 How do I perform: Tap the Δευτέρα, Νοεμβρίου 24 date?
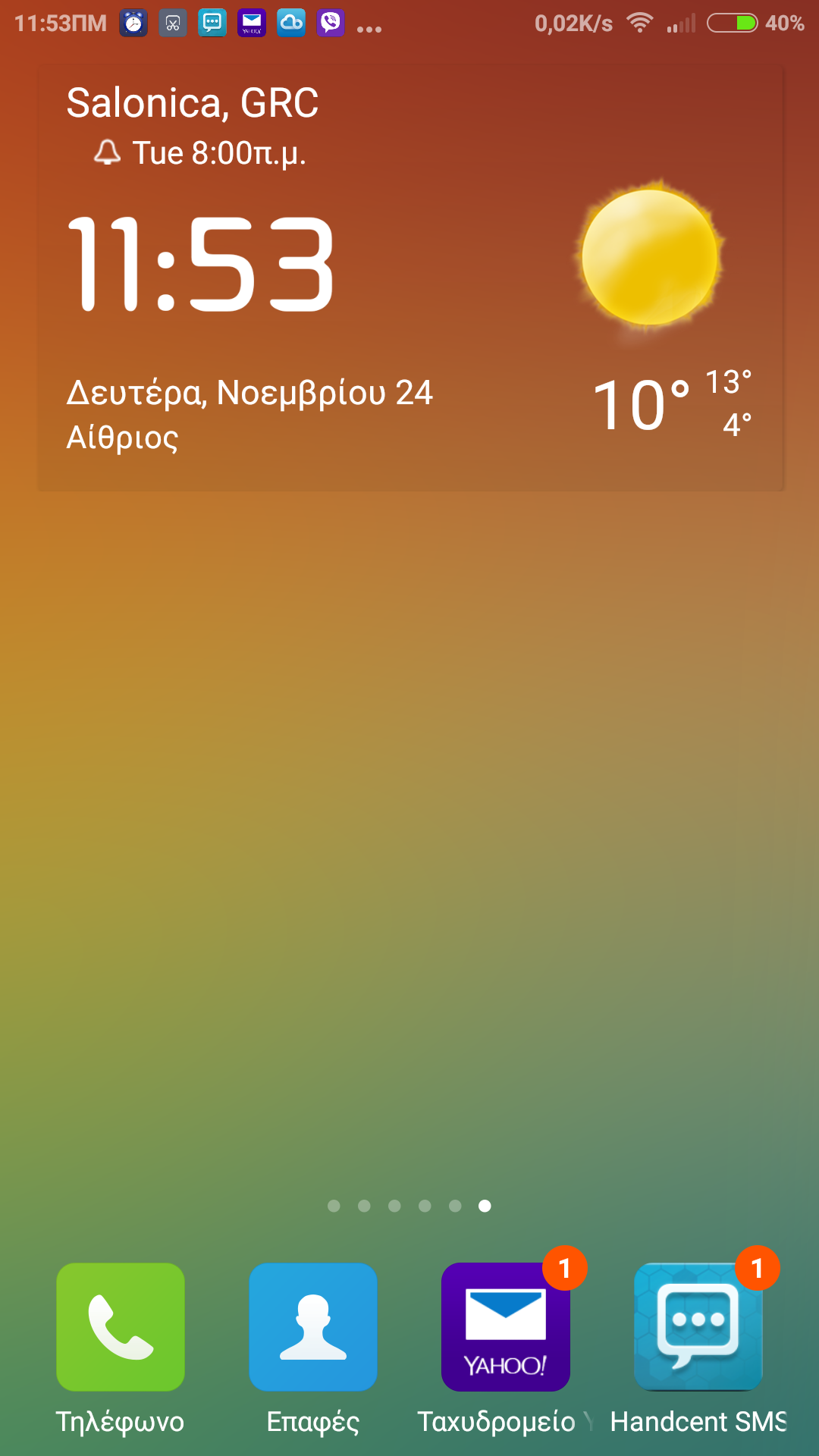coord(249,393)
